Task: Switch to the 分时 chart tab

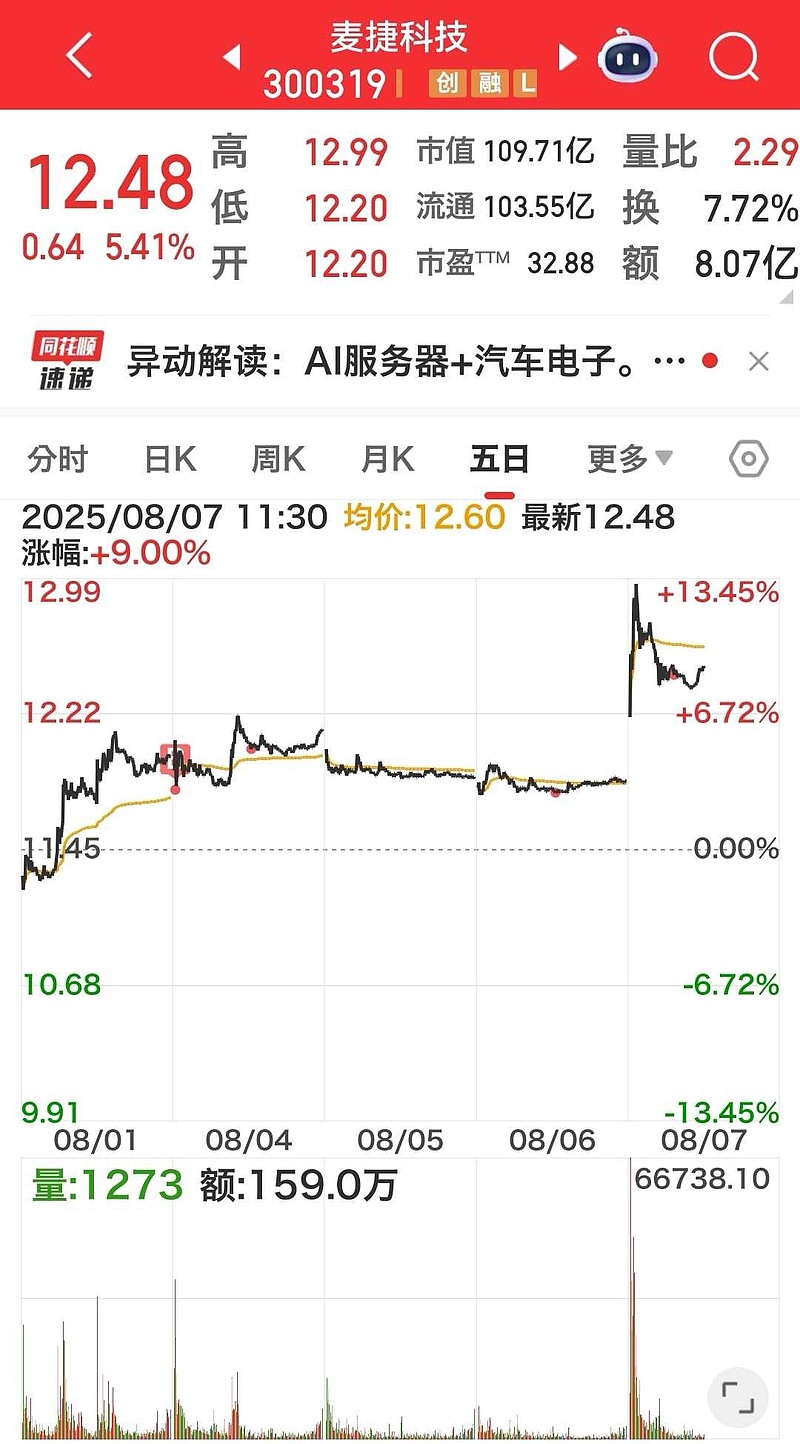Action: click(x=58, y=460)
